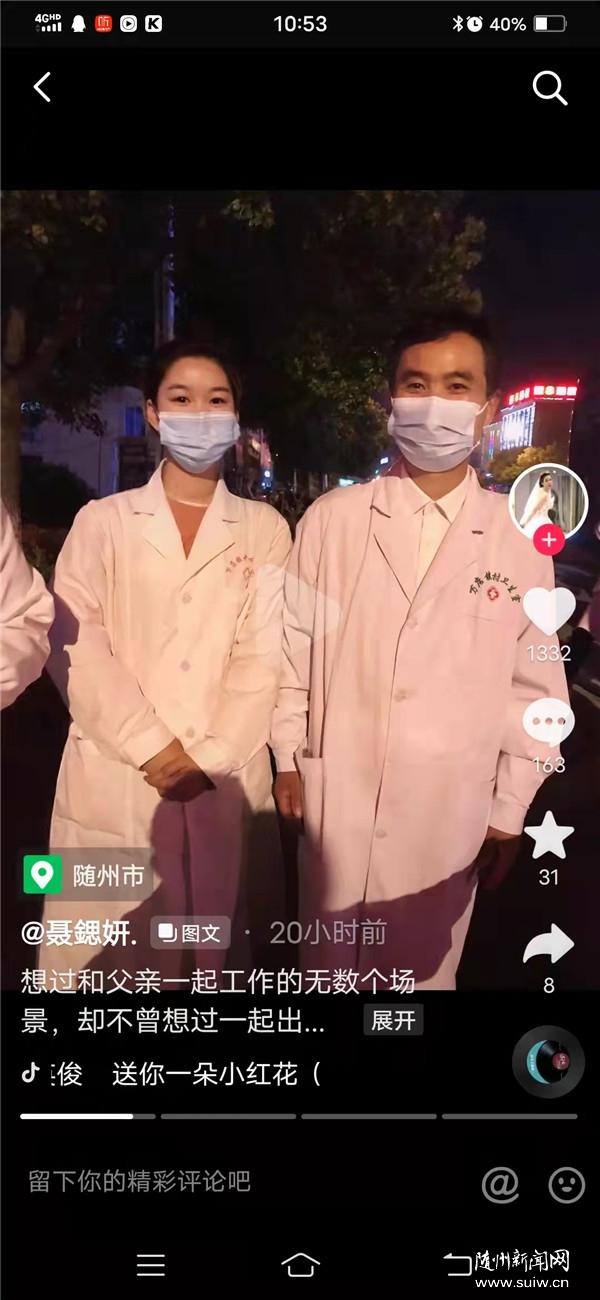Open the emoji picker smiley

566,1185
